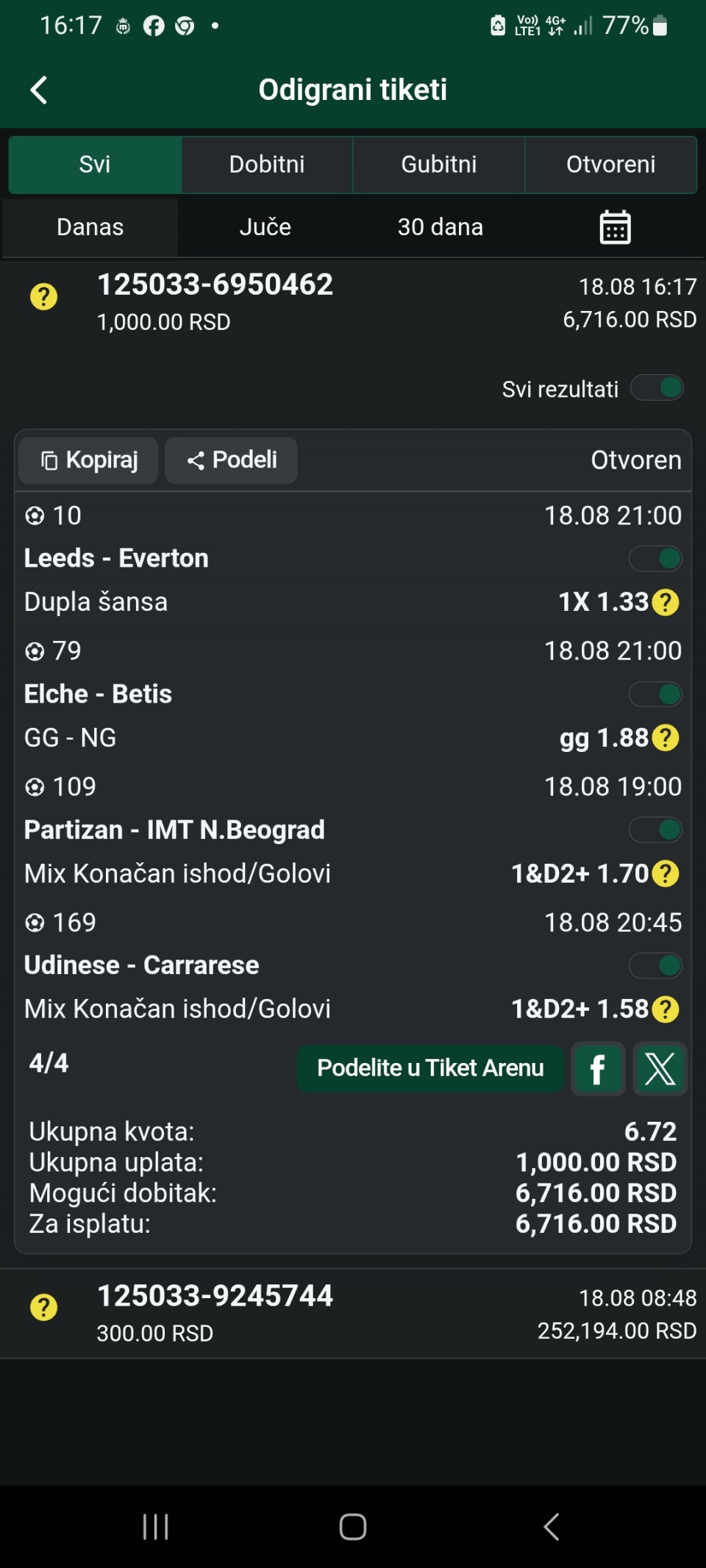Screen dimensions: 706x1568
Task: Show the Otvoreni tickets tab
Action: 610,165
